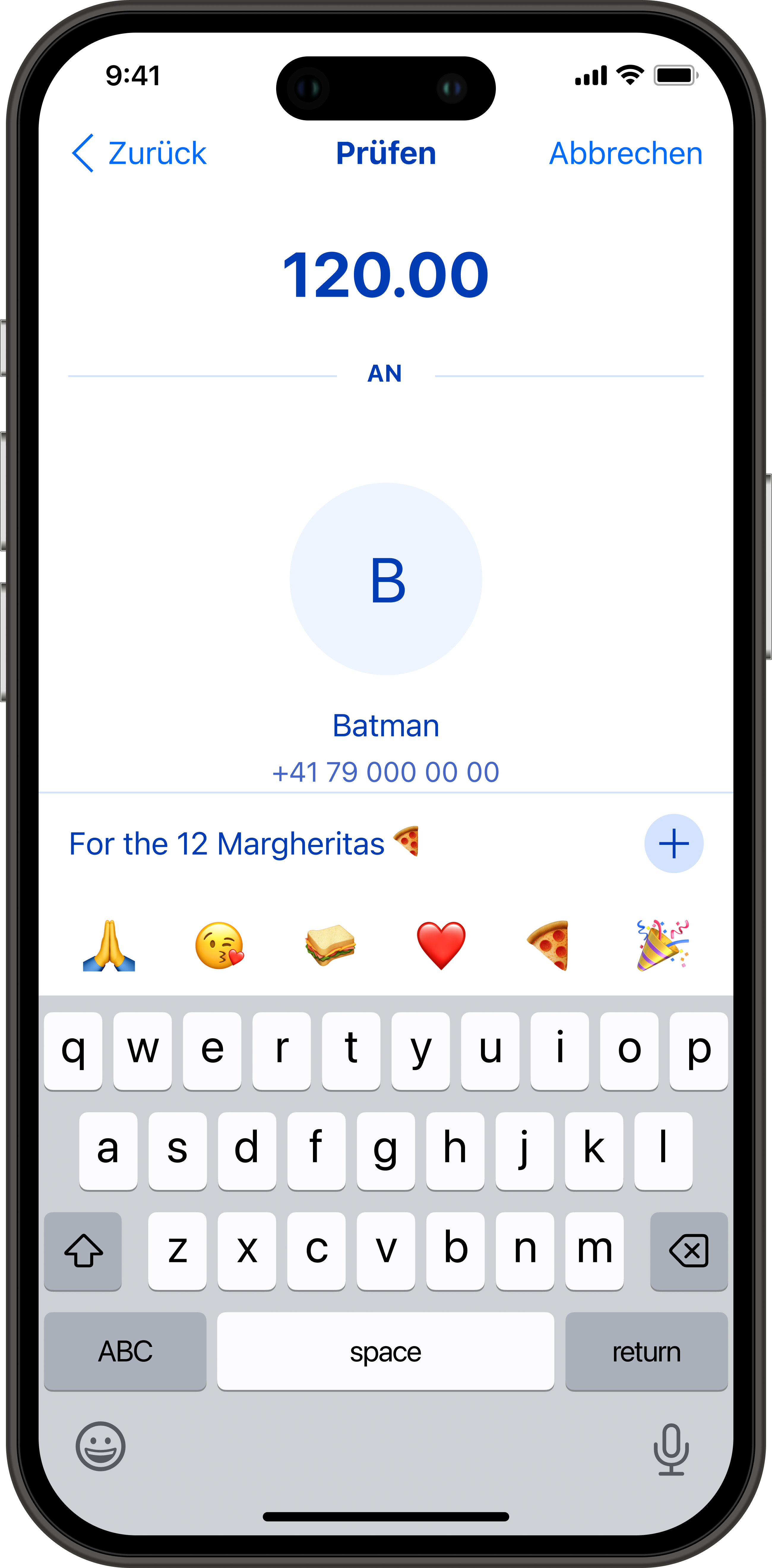Add the party popper emoji
Image resolution: width=772 pixels, height=1568 pixels.
click(662, 945)
